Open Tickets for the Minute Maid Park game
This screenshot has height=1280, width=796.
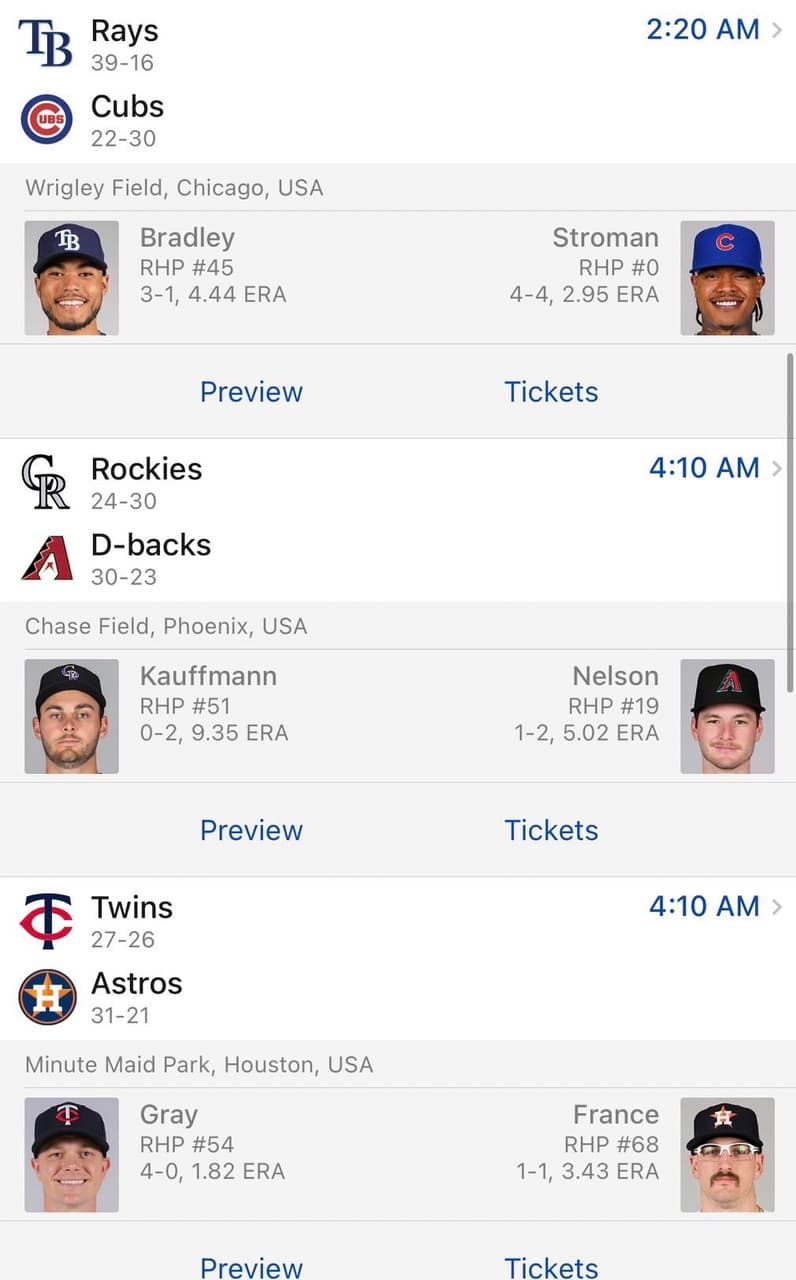(x=551, y=1268)
